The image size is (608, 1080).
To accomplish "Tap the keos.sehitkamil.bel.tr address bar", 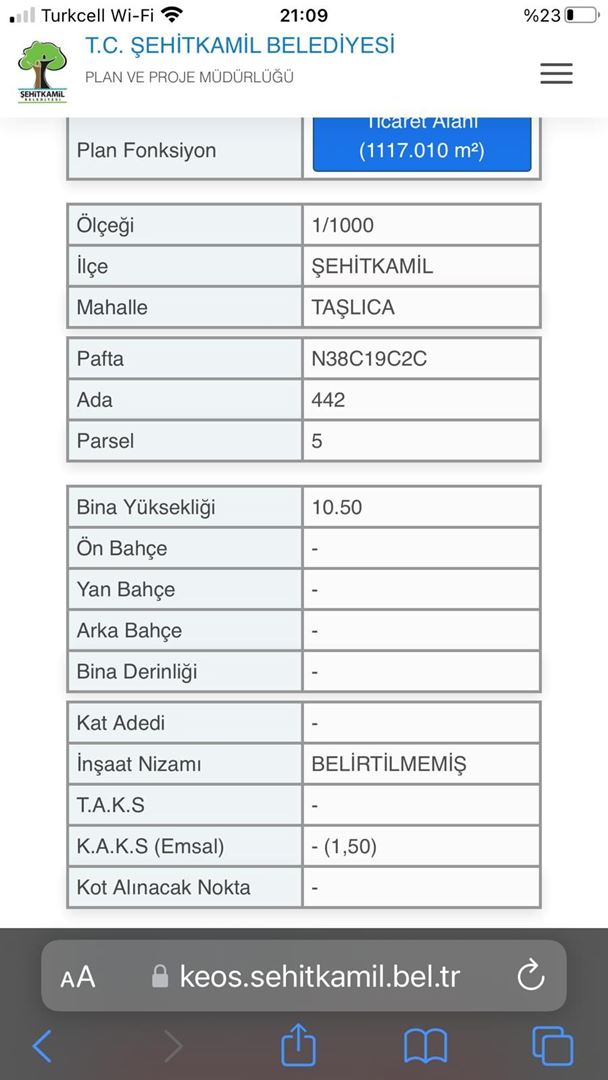I will (x=320, y=976).
